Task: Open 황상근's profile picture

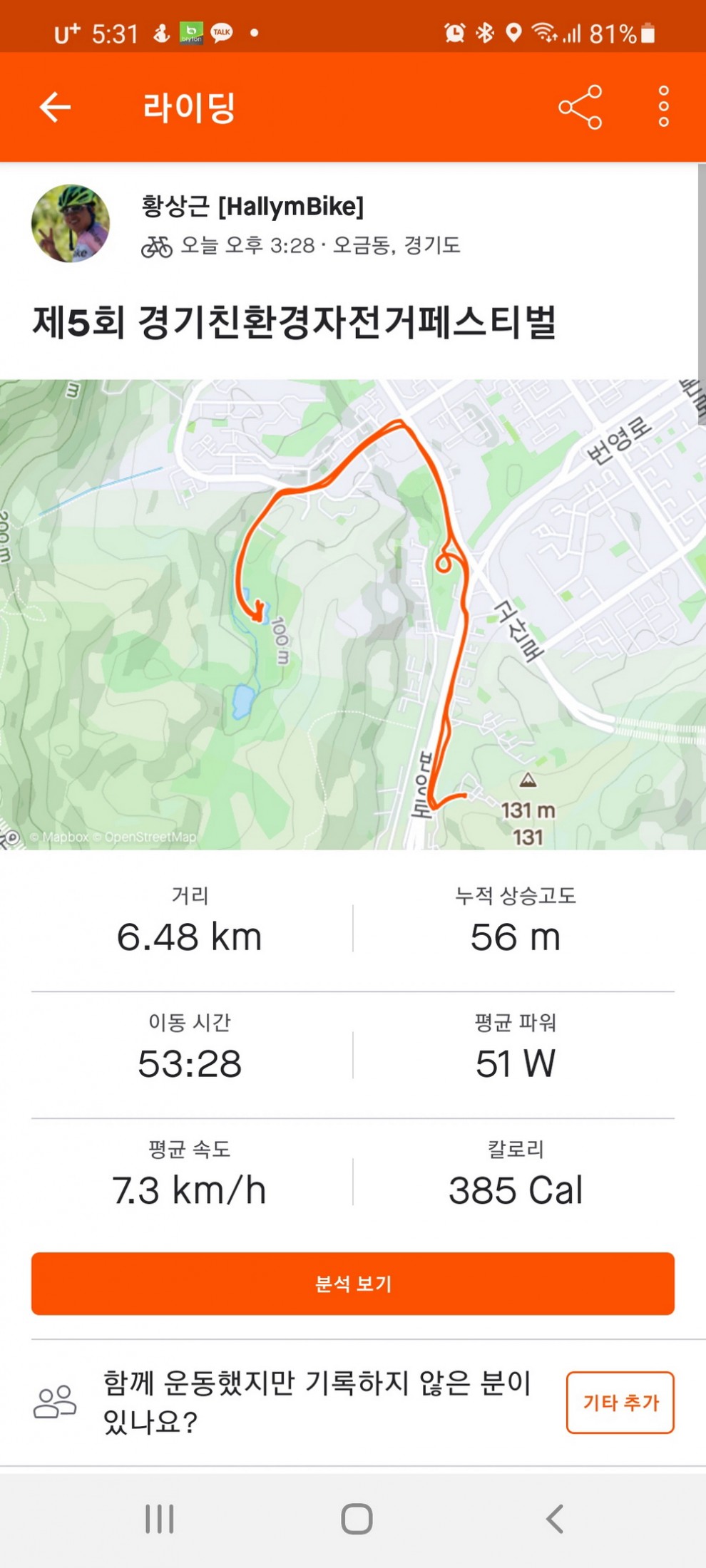Action: [x=71, y=224]
